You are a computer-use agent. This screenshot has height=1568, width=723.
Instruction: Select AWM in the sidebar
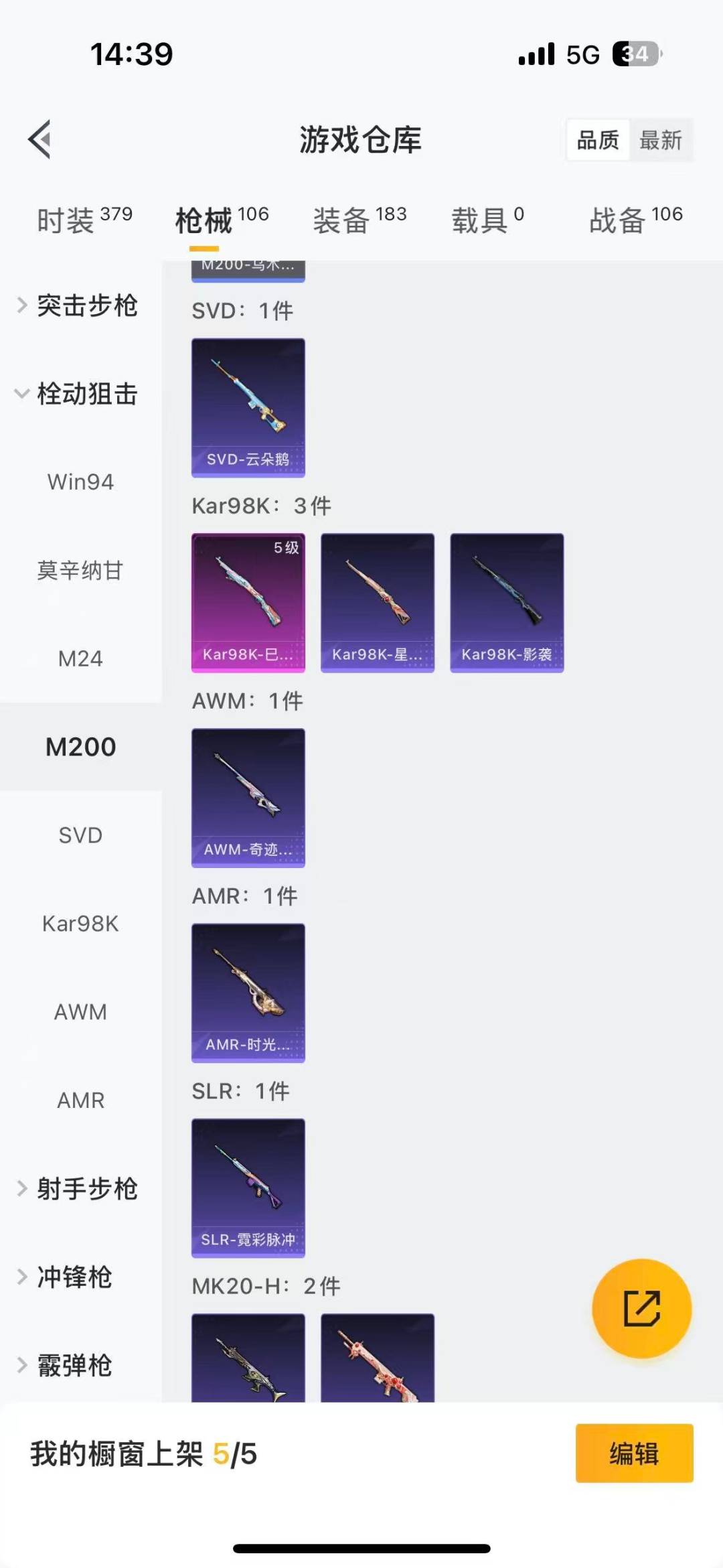pyautogui.click(x=80, y=1012)
